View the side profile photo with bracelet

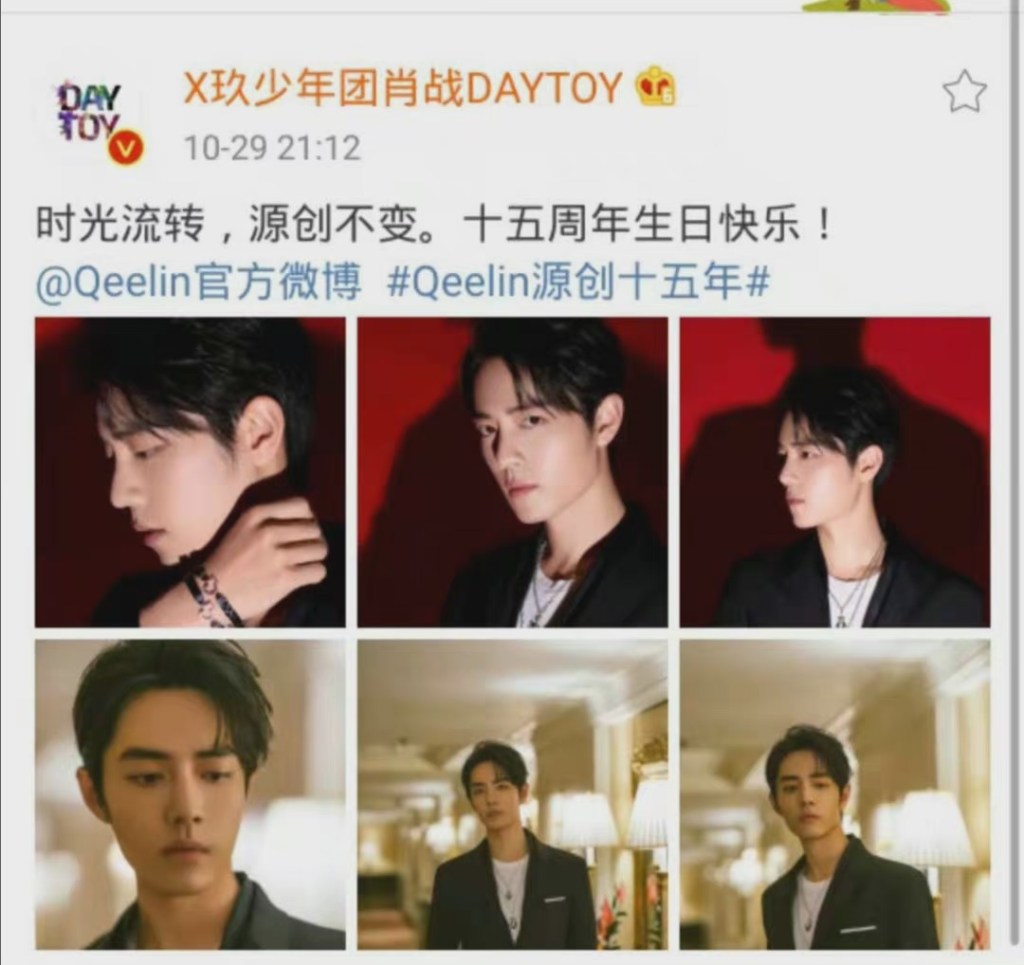[190, 472]
